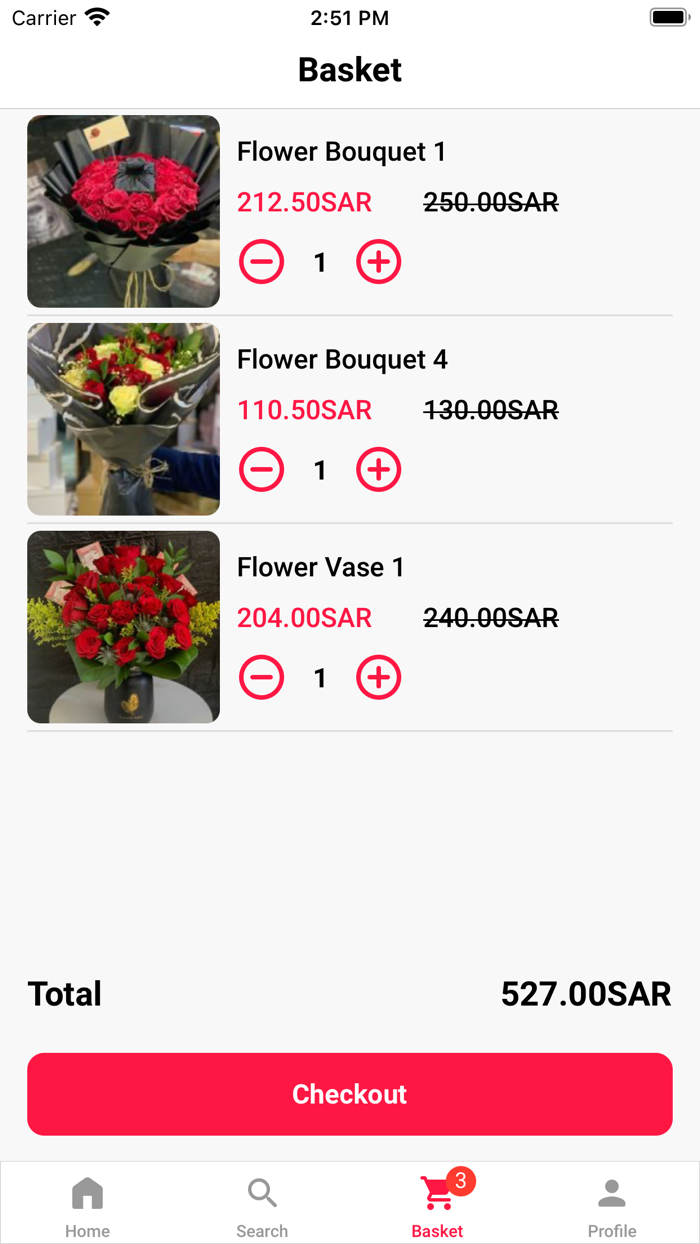Viewport: 700px width, 1244px height.
Task: Go to the Profile tab
Action: (x=612, y=1204)
